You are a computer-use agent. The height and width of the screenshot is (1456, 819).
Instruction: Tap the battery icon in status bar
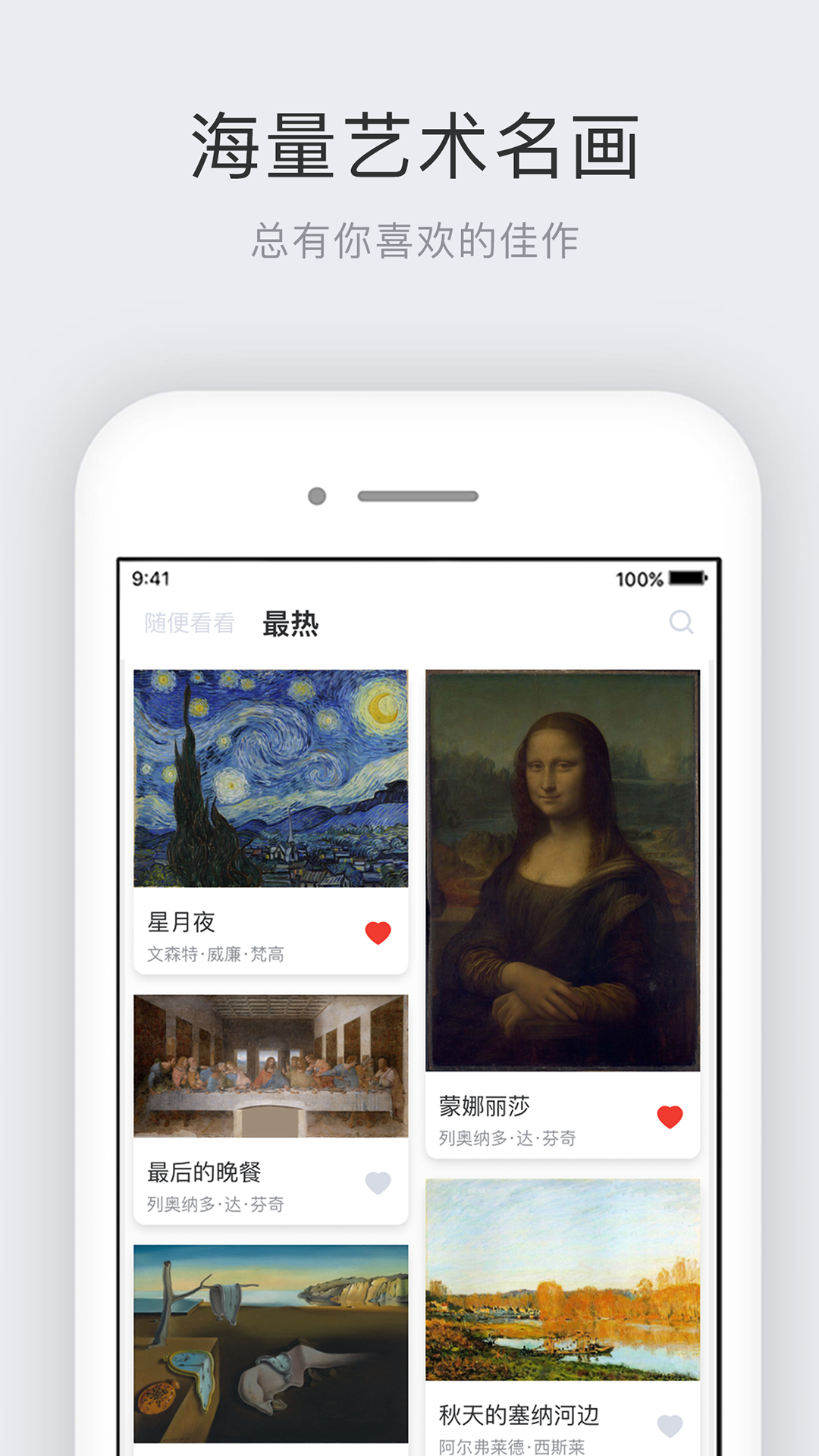pyautogui.click(x=687, y=579)
